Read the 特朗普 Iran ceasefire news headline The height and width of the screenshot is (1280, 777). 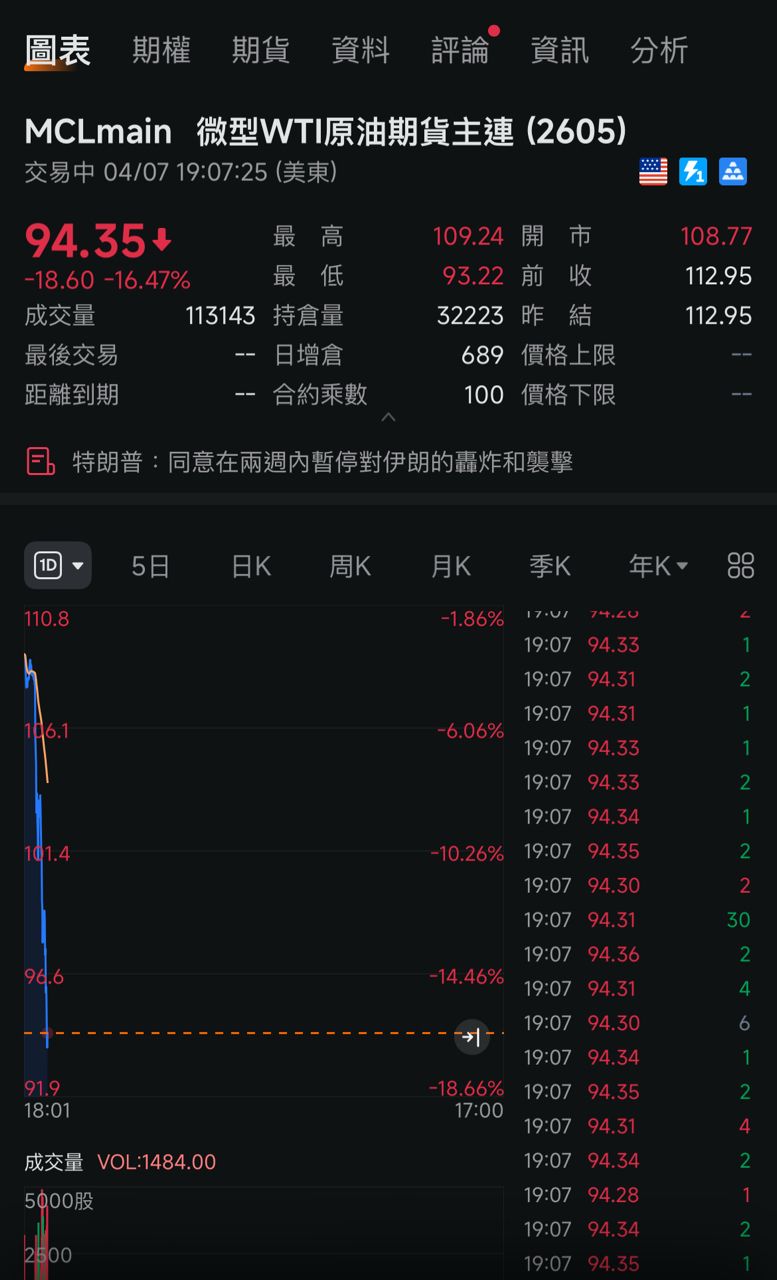tap(322, 462)
